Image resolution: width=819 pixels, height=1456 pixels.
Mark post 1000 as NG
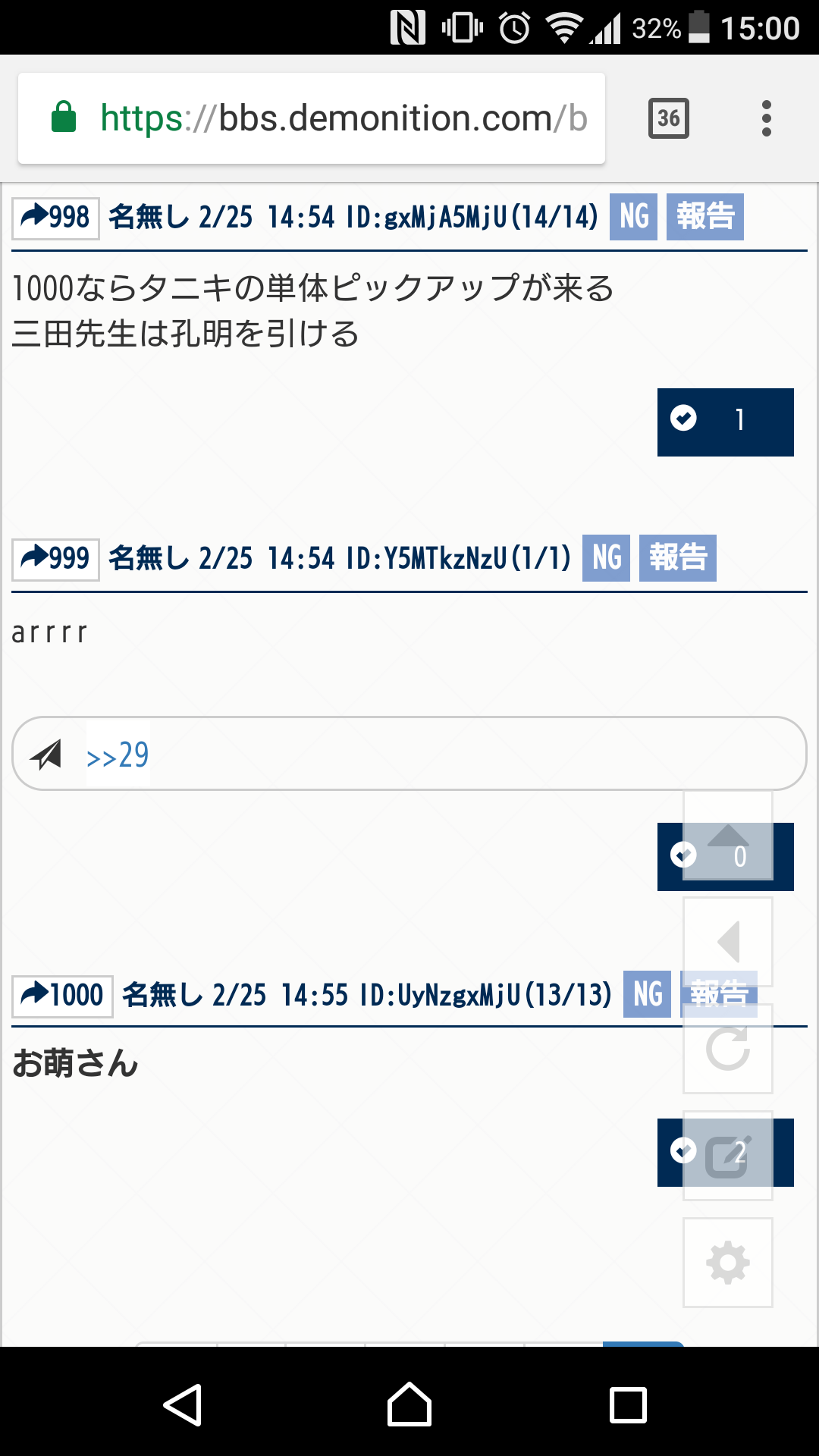point(647,994)
